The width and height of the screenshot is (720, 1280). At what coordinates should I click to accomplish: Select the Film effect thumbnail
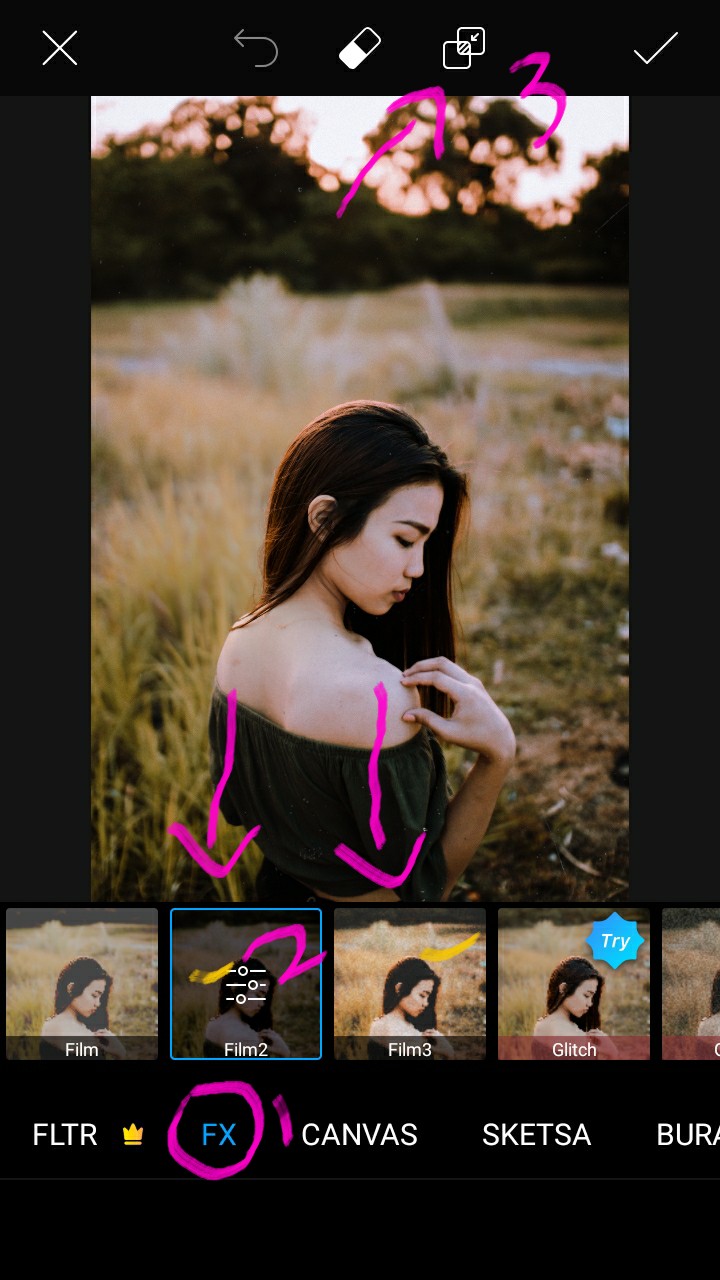point(82,984)
